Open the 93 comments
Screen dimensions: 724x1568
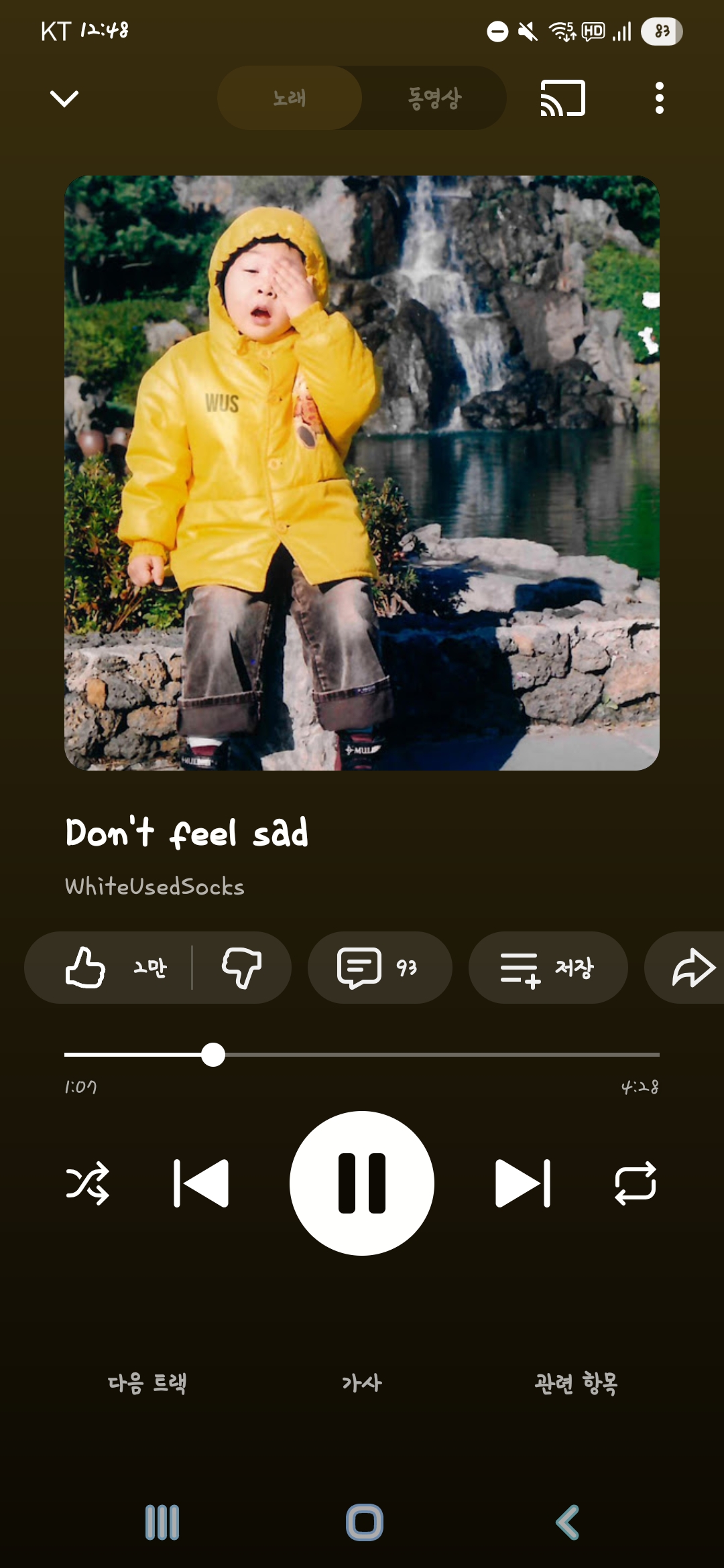(379, 968)
